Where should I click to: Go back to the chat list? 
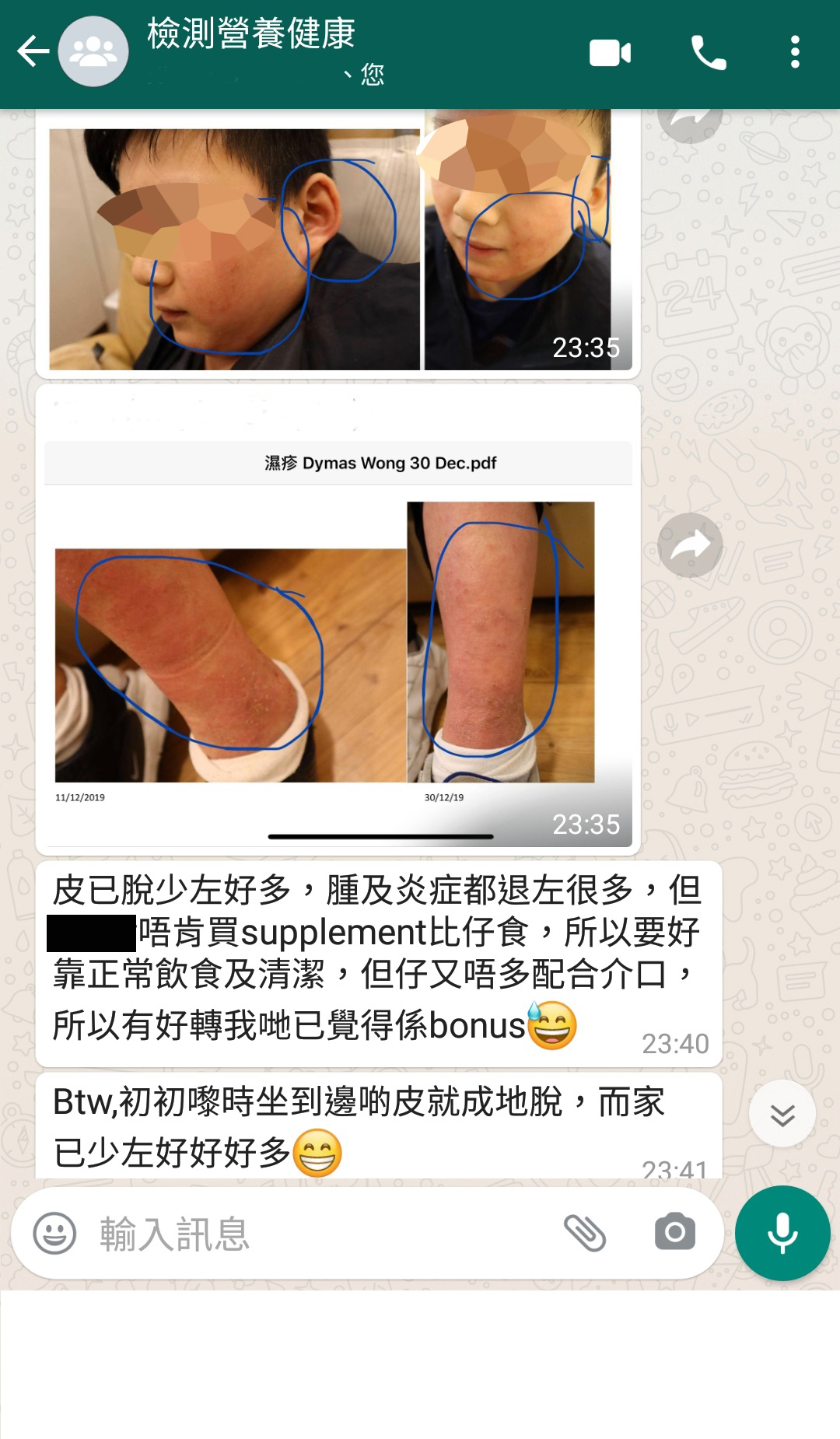(33, 52)
